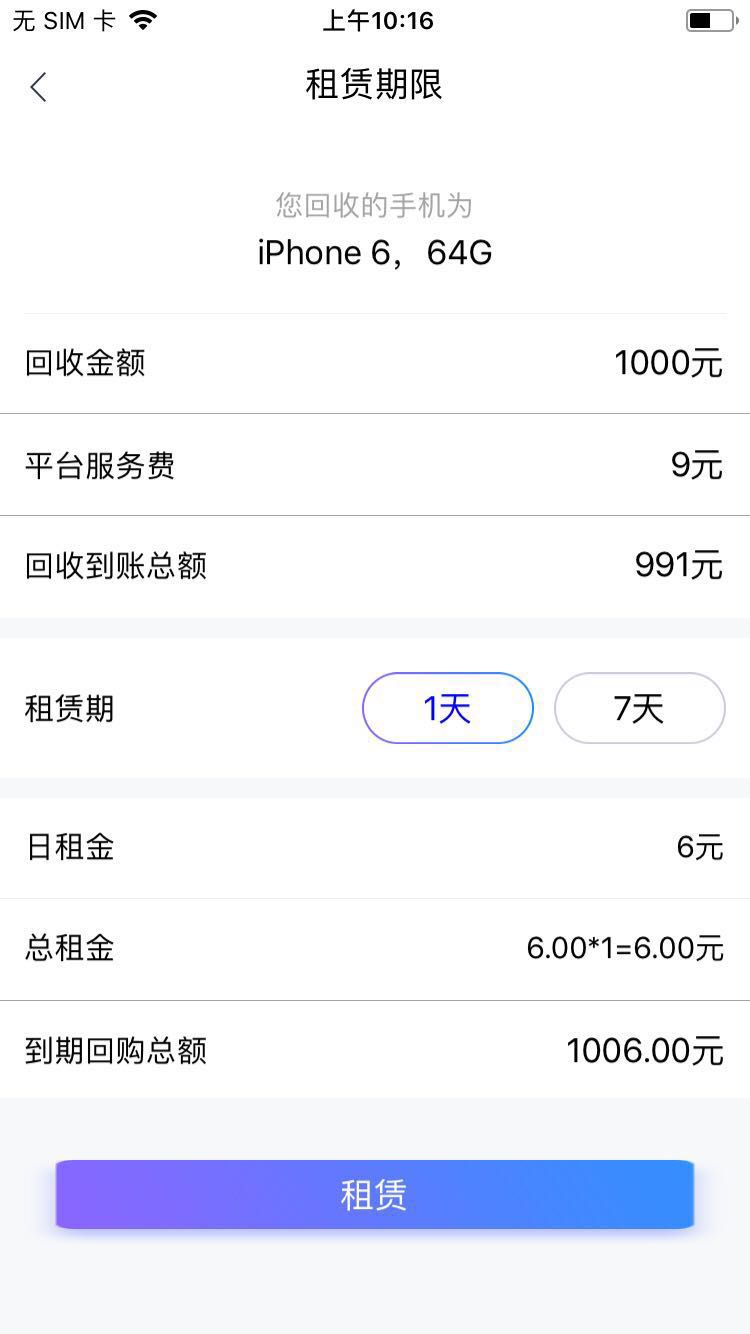Viewport: 750px width, 1334px height.
Task: Click the 回收金额 row
Action: [85, 363]
